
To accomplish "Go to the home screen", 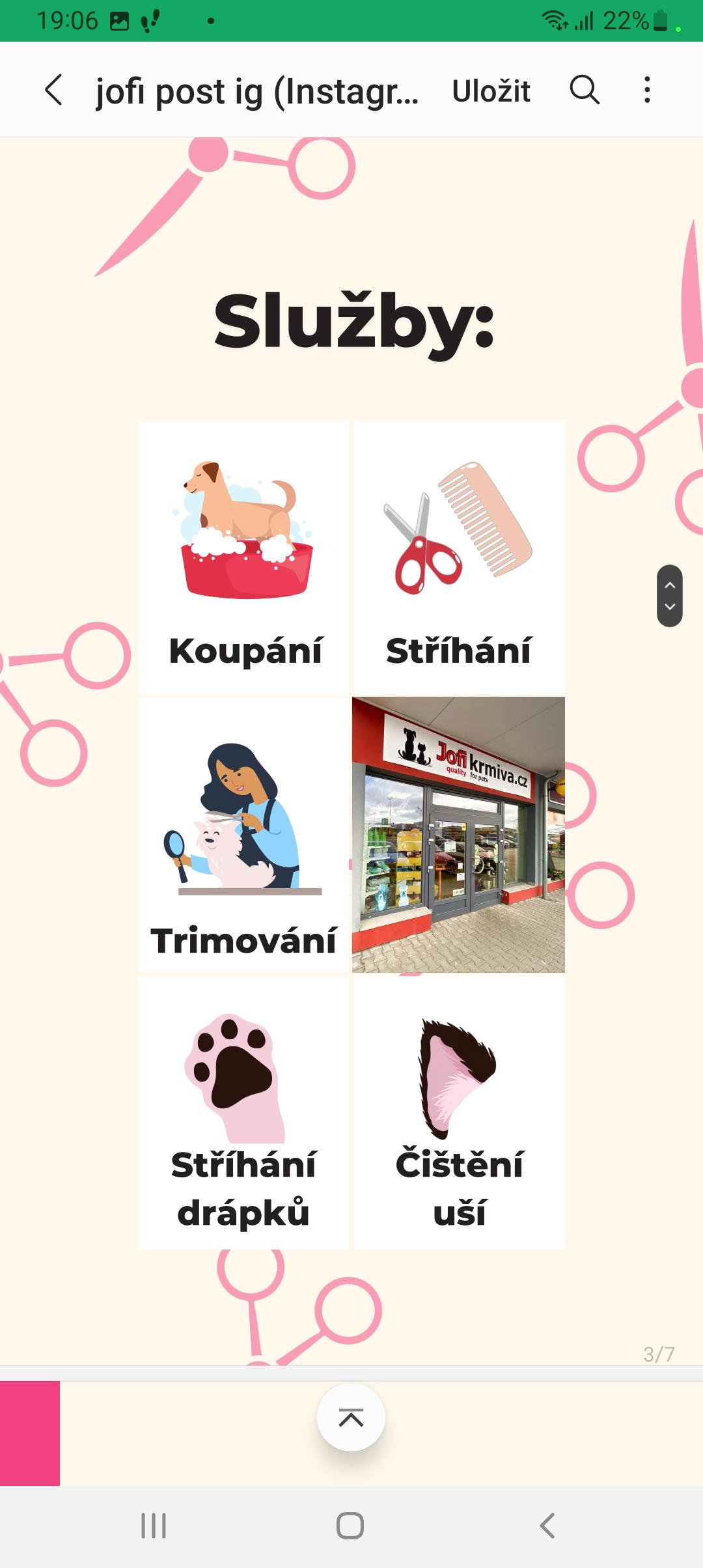I will (x=350, y=1525).
